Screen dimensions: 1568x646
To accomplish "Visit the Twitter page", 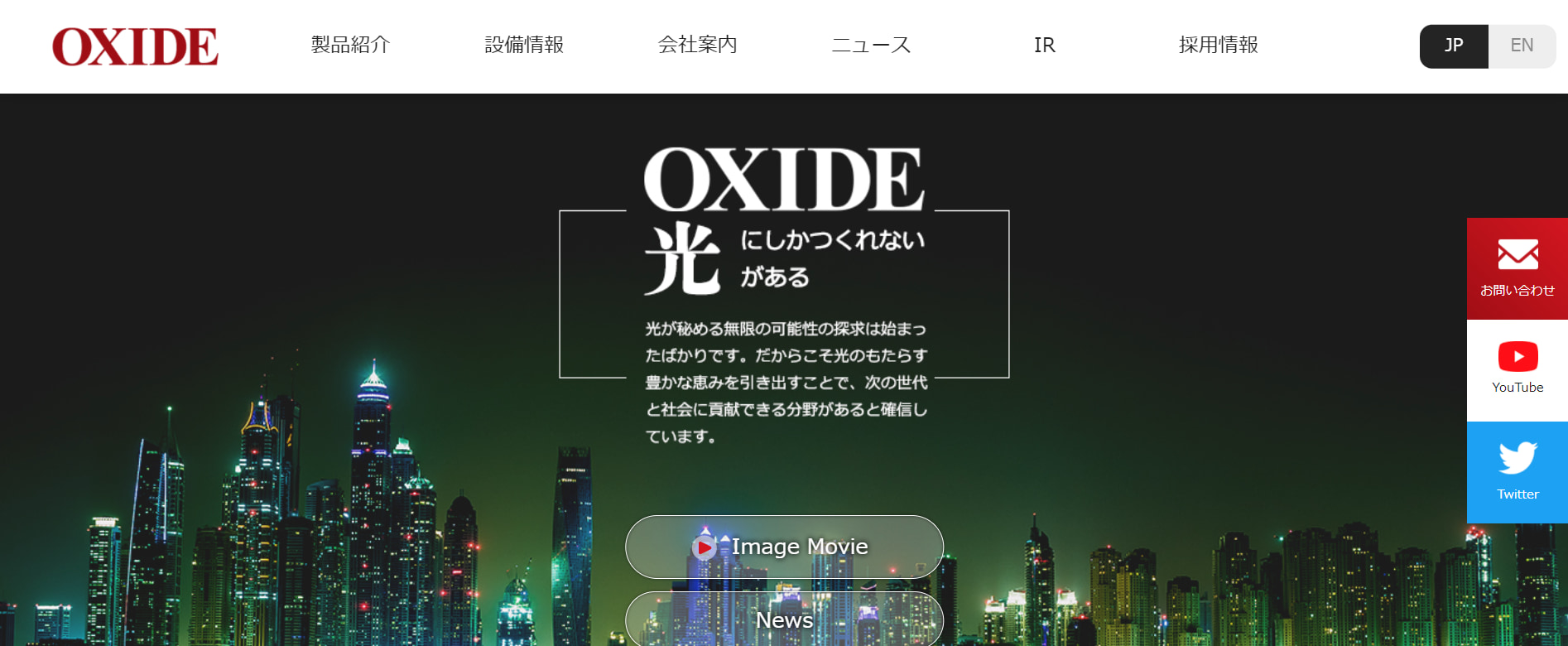I will click(1517, 471).
